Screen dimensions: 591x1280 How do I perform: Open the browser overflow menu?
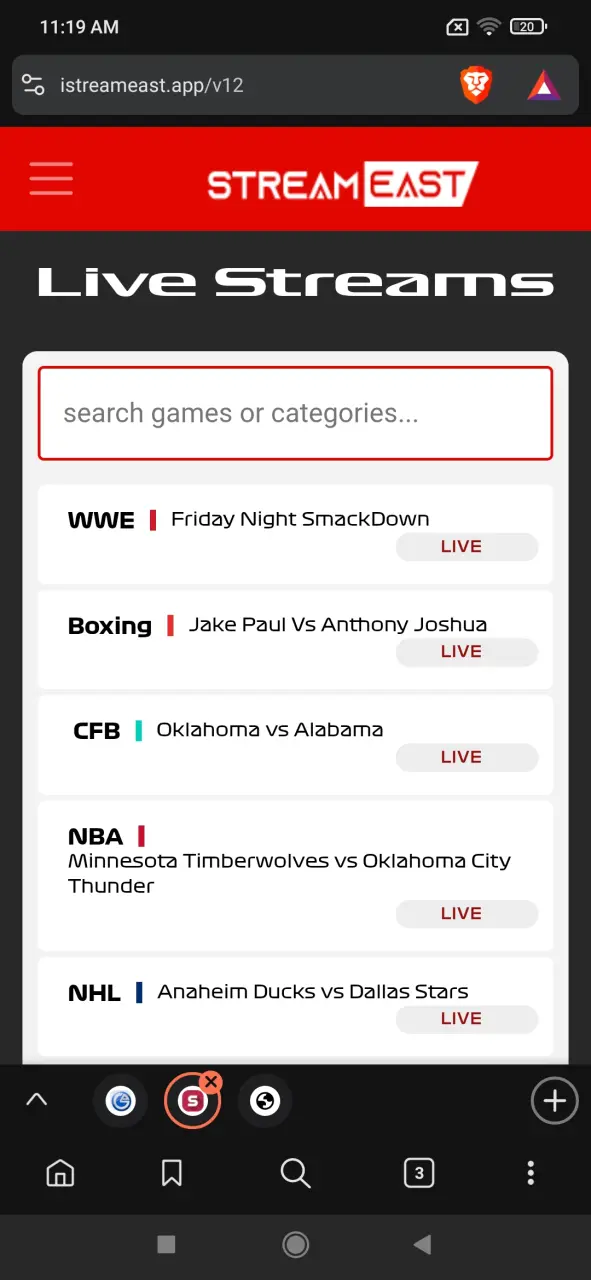(531, 1172)
